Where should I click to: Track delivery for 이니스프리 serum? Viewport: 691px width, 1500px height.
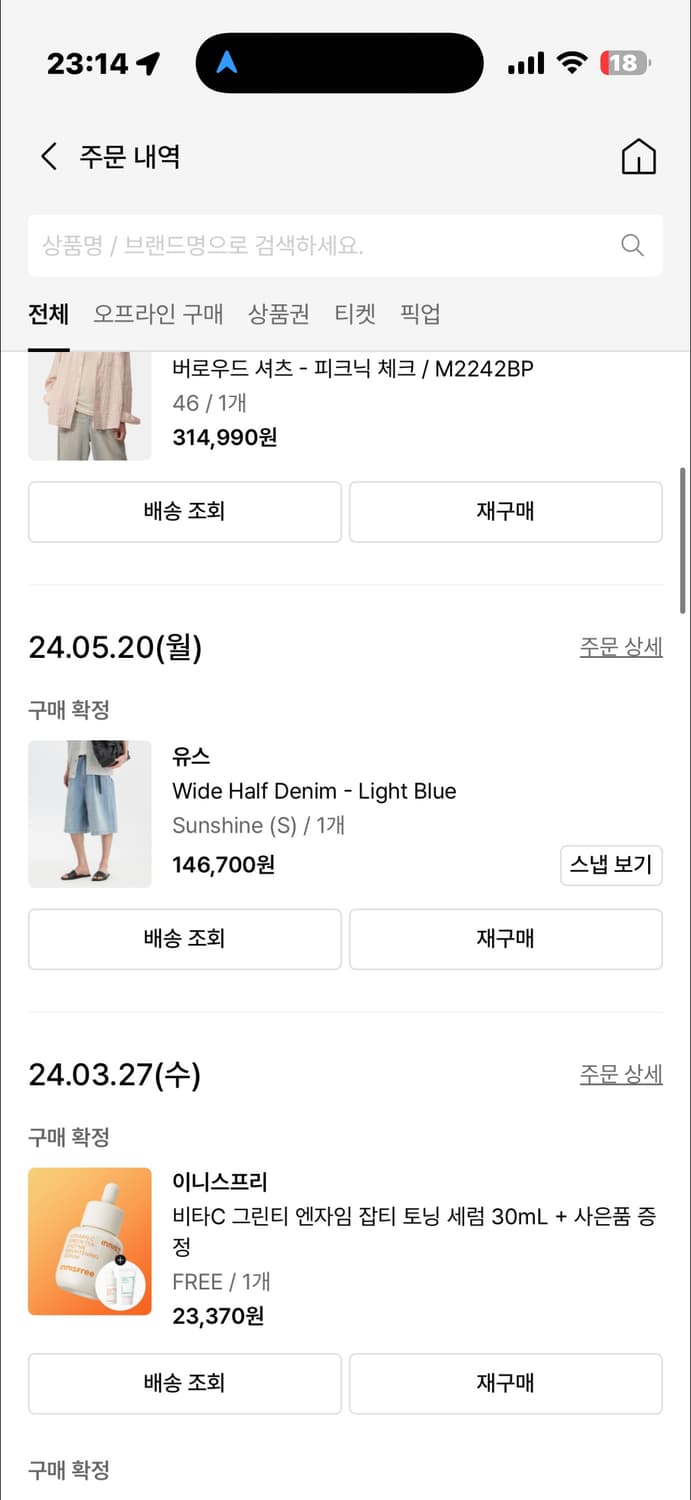[185, 1383]
